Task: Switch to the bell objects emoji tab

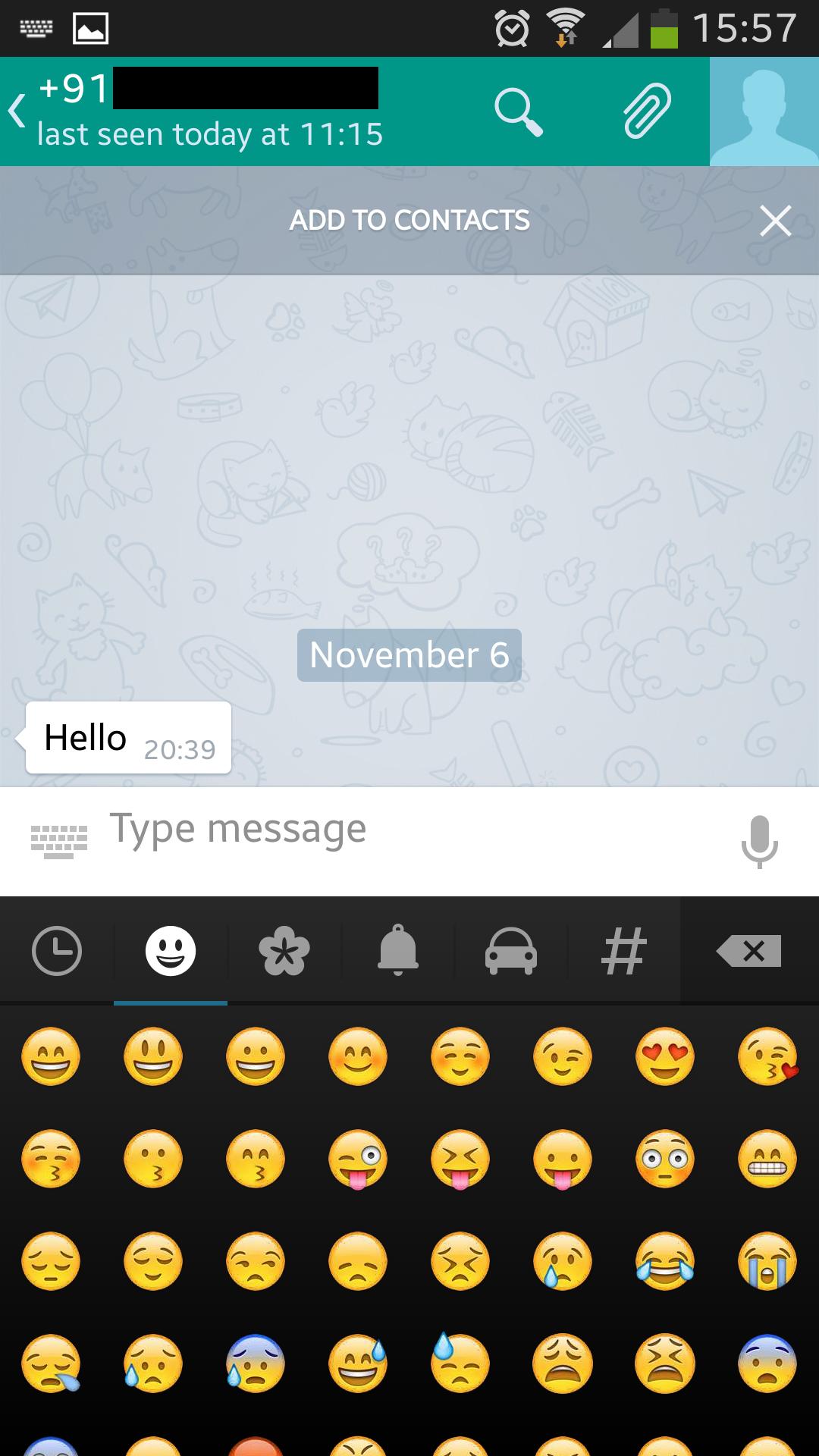Action: pyautogui.click(x=398, y=950)
